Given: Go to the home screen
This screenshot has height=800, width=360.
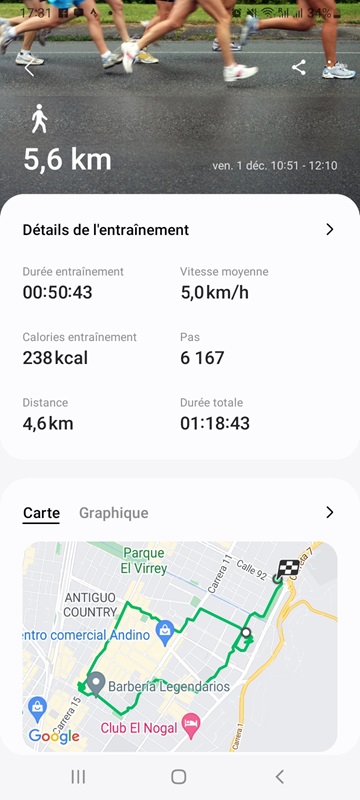Looking at the screenshot, I should point(178,777).
